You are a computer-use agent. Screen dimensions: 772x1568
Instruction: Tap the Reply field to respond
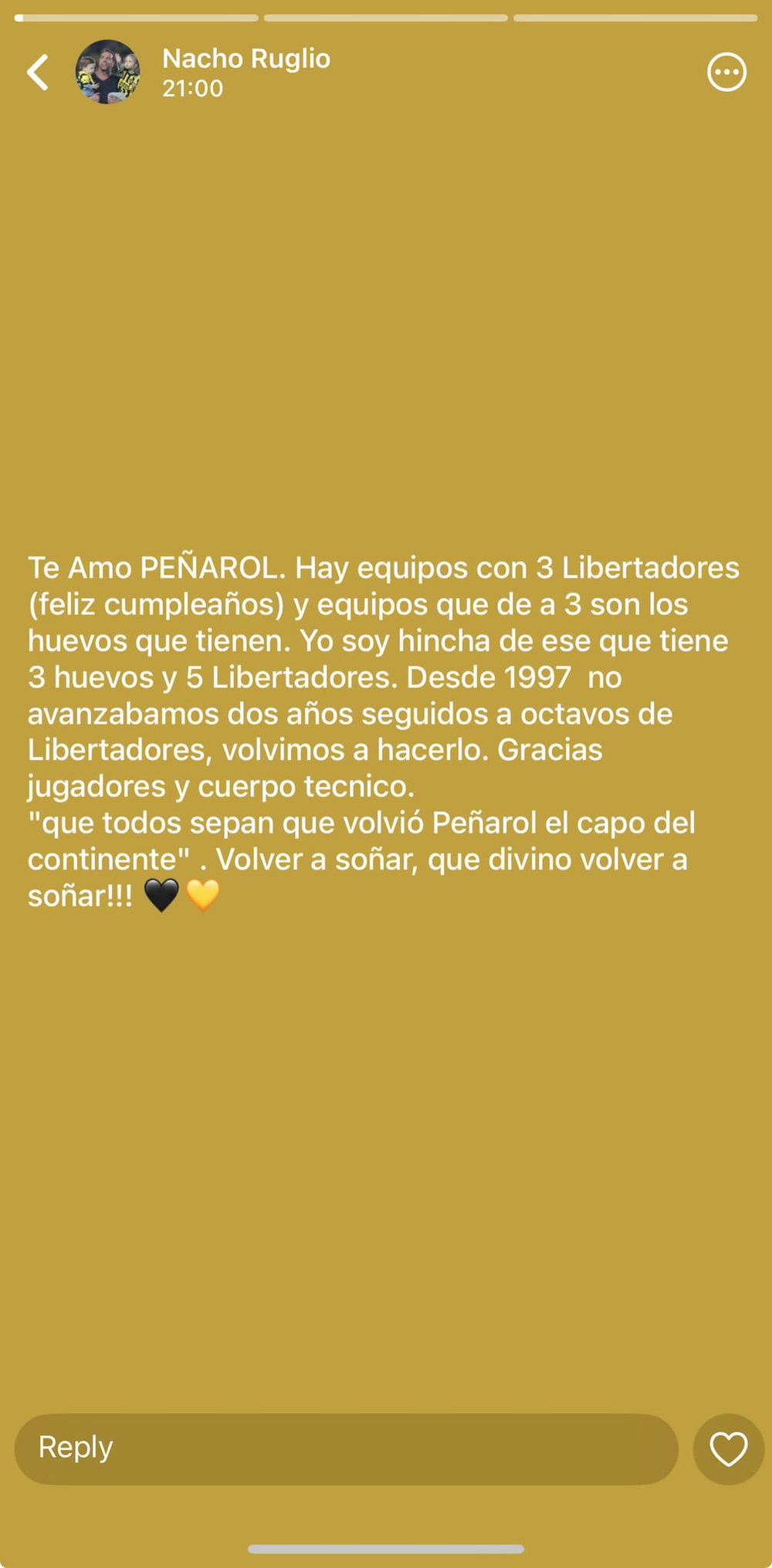[x=346, y=1448]
